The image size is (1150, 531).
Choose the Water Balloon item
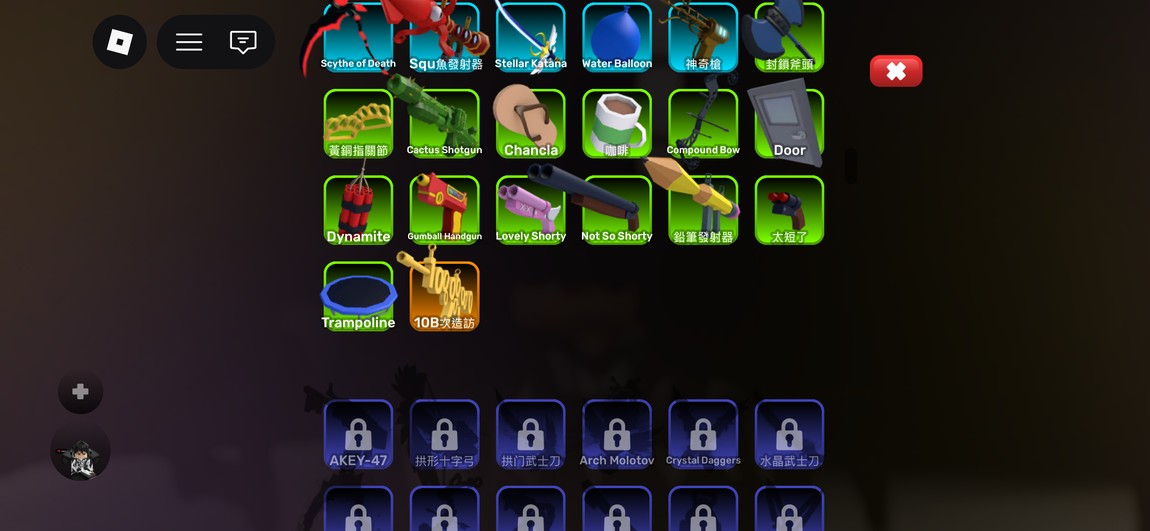617,37
